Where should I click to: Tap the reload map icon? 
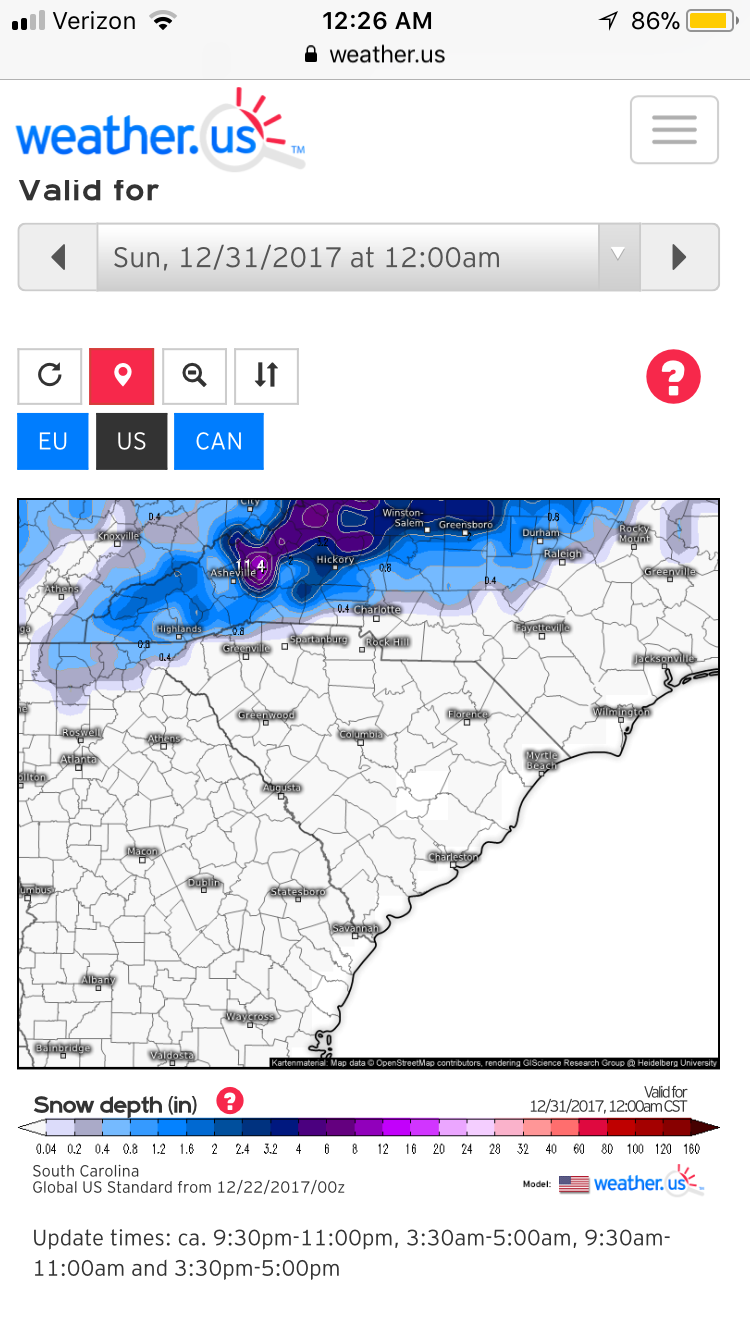tap(50, 376)
